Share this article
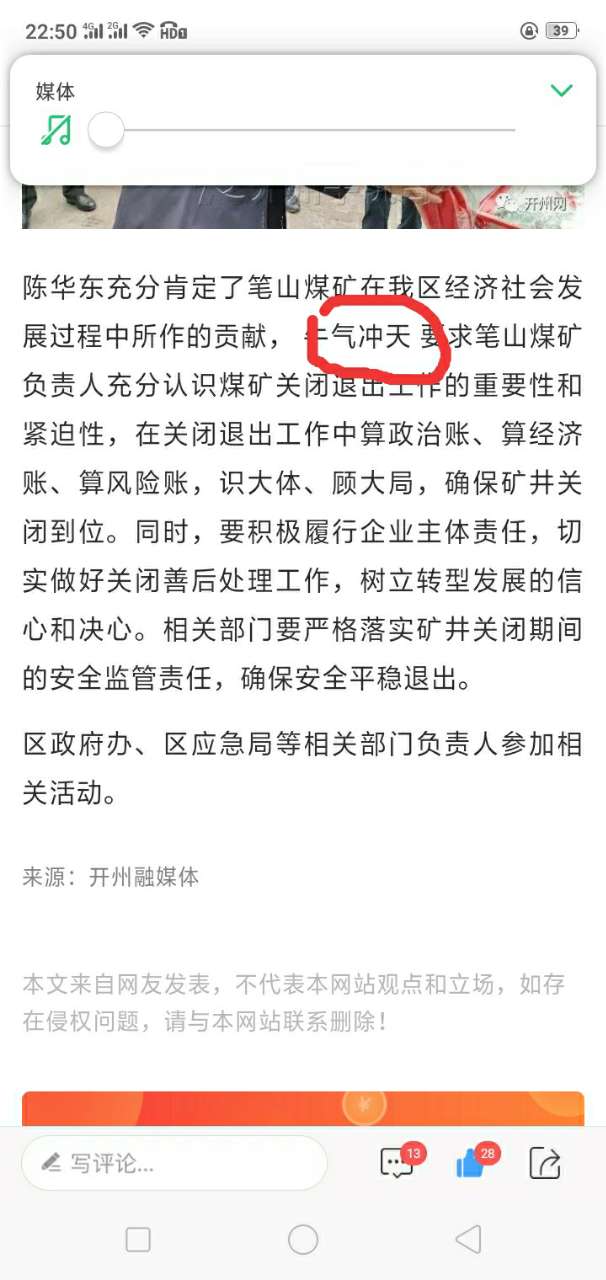Viewport: 606px width, 1280px height. 545,1163
